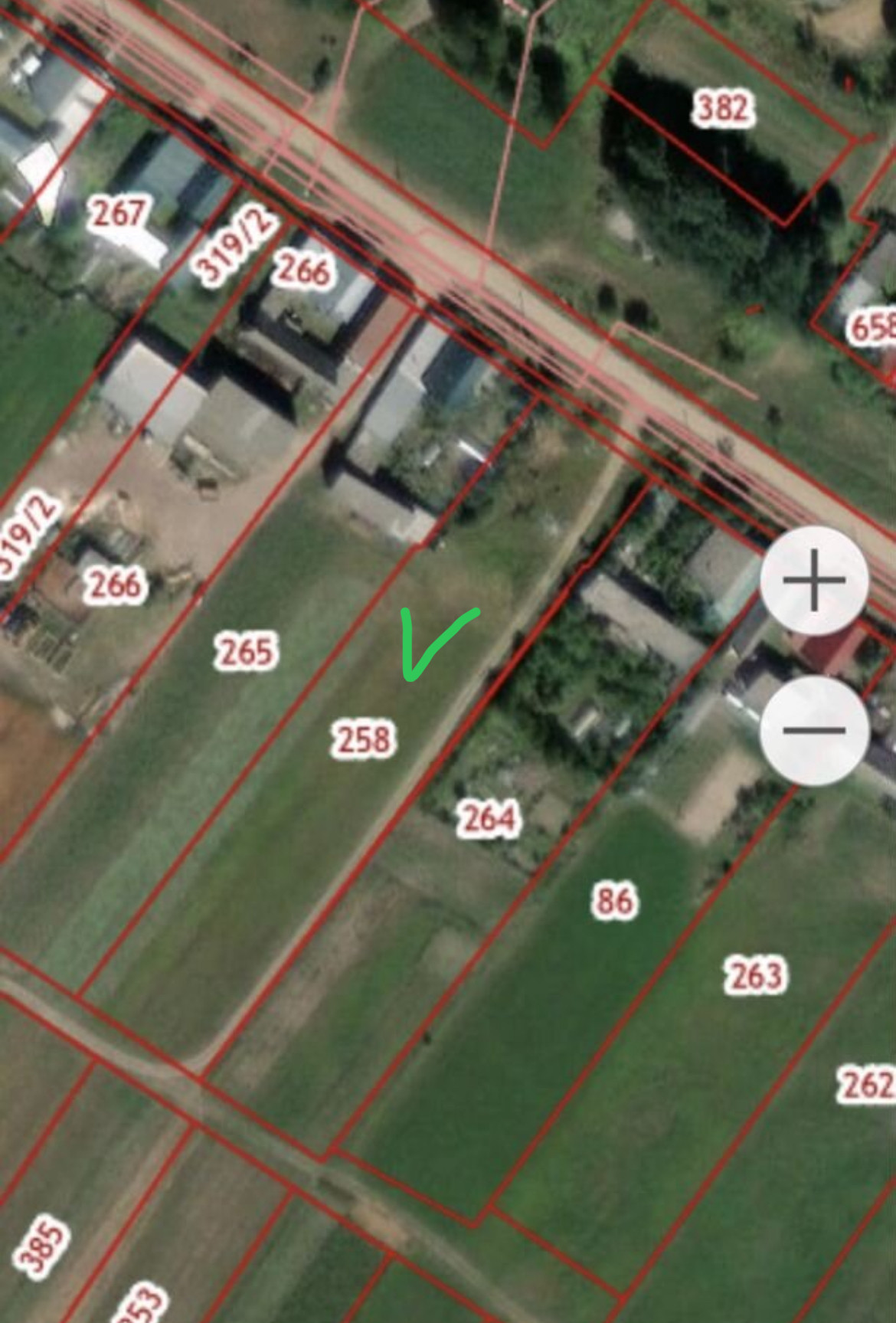
Task: Zoom in on the cadastral map
Action: pos(813,581)
